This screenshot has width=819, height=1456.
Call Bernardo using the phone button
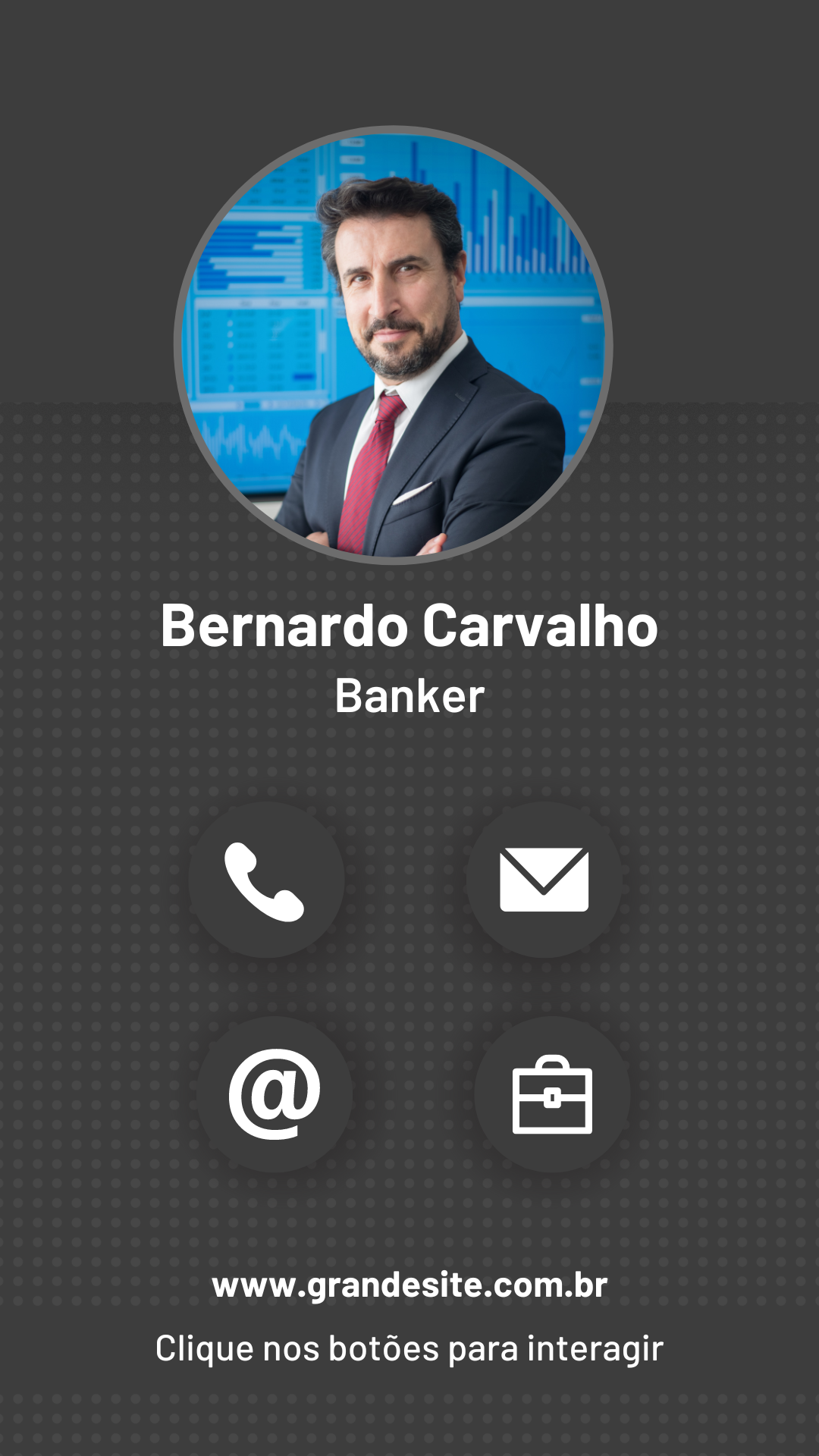[265, 880]
